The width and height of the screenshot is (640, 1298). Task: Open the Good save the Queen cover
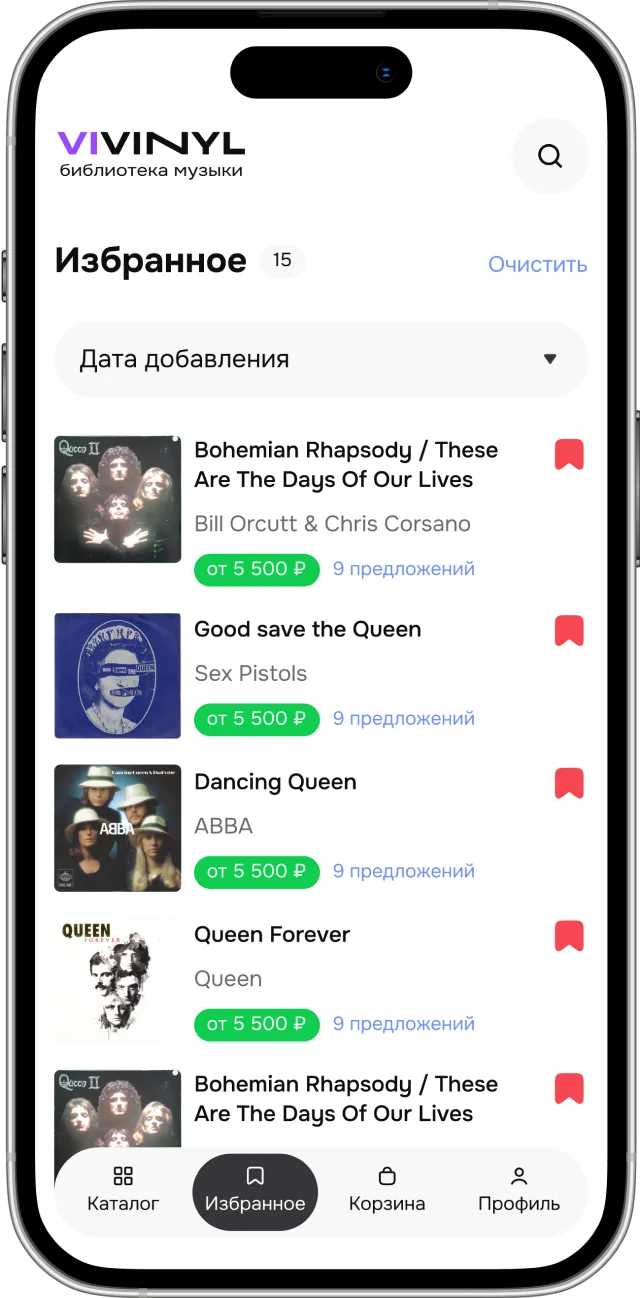coord(117,676)
